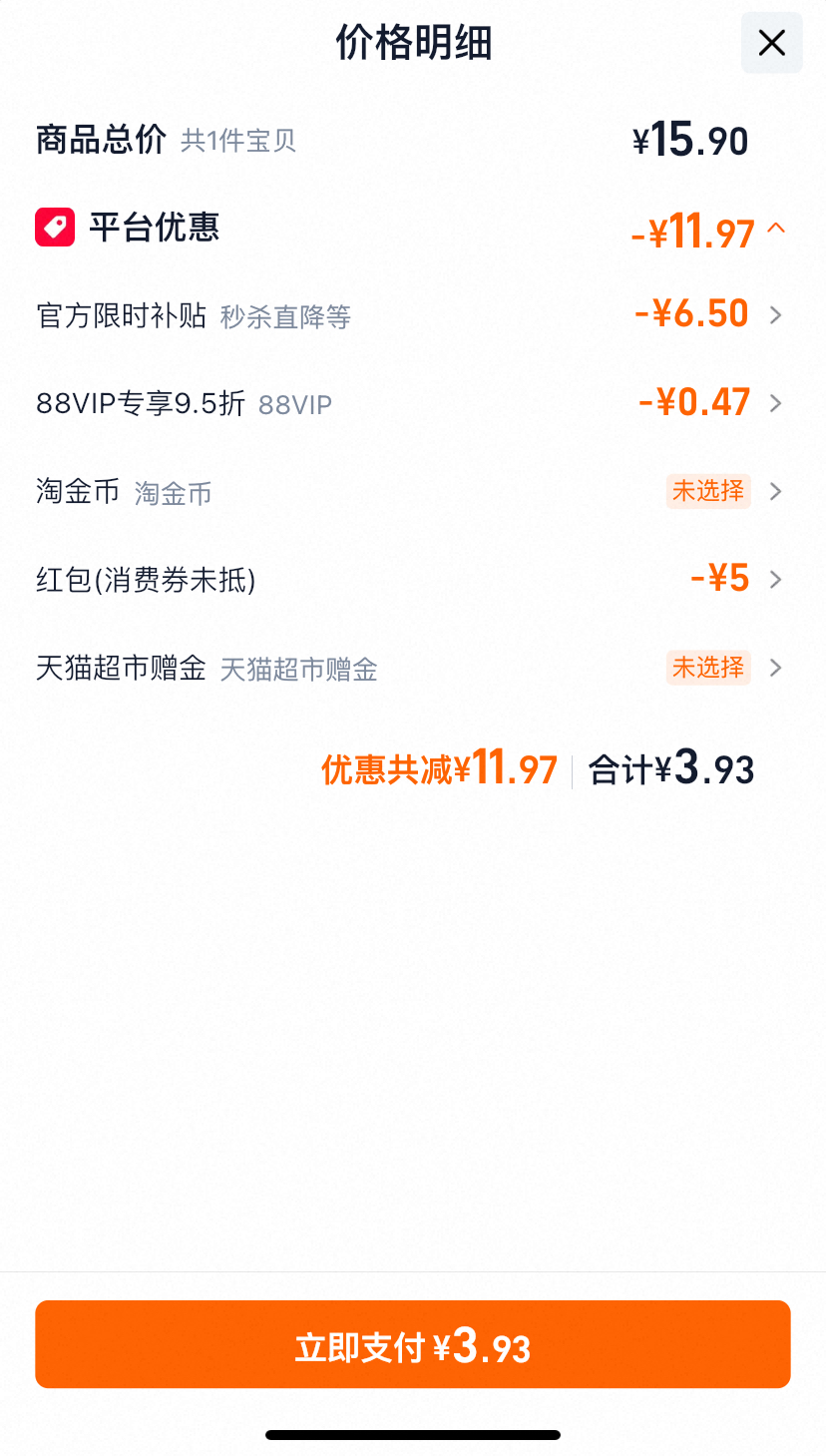Viewport: 826px width, 1456px height.
Task: Open the 88VIP专享9.5折 row
Action: [412, 404]
